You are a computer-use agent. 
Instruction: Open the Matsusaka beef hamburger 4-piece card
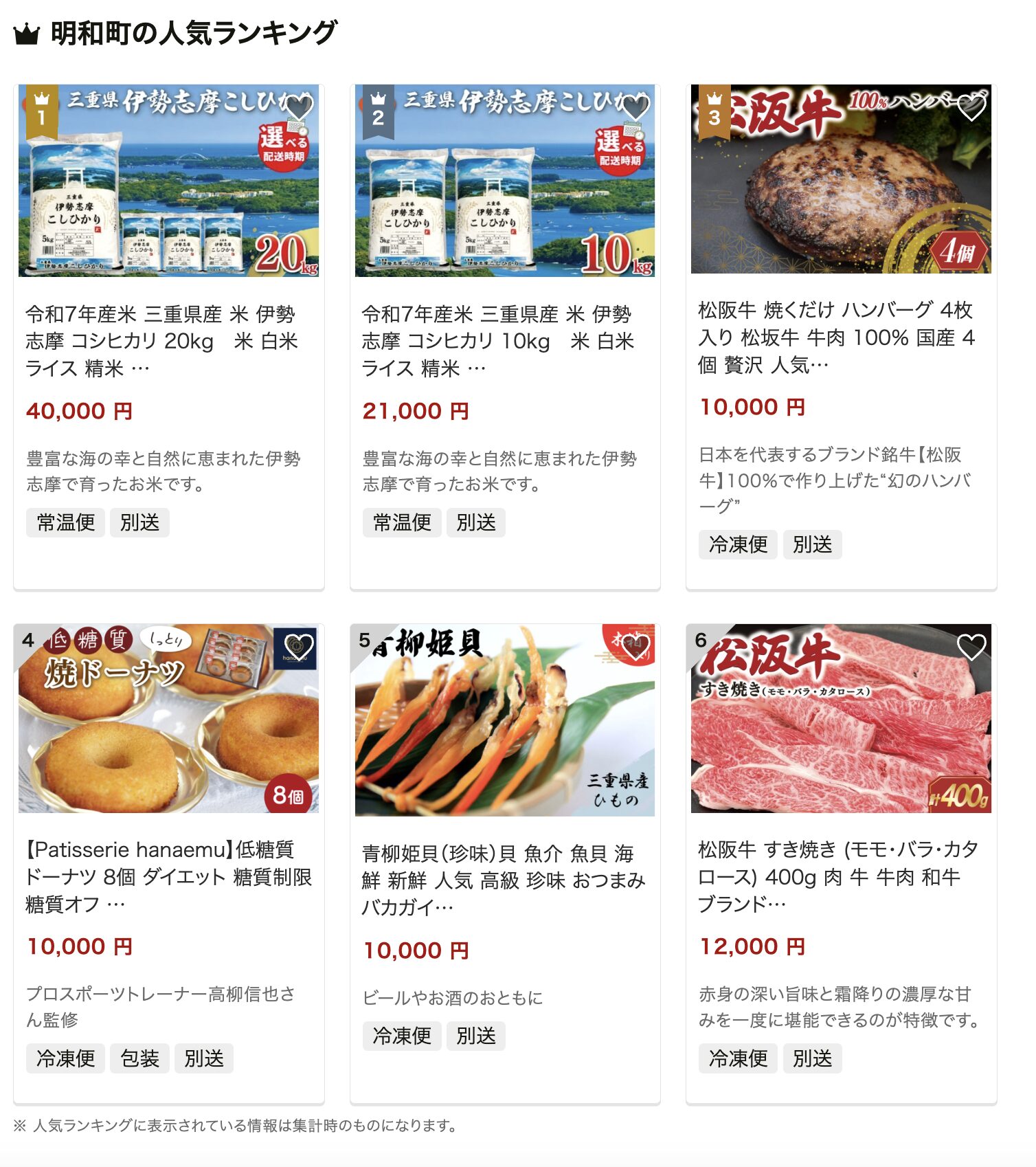(x=836, y=337)
